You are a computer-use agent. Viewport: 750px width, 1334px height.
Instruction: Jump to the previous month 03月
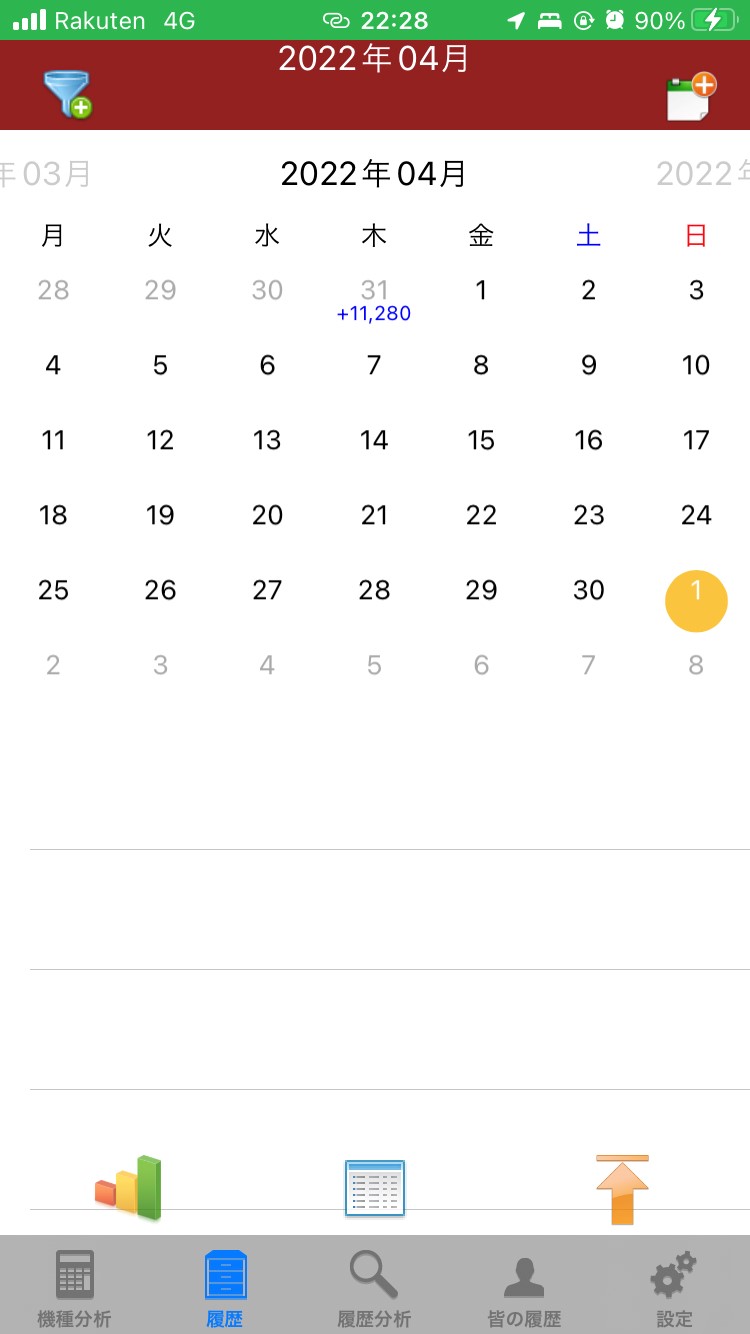pyautogui.click(x=45, y=174)
